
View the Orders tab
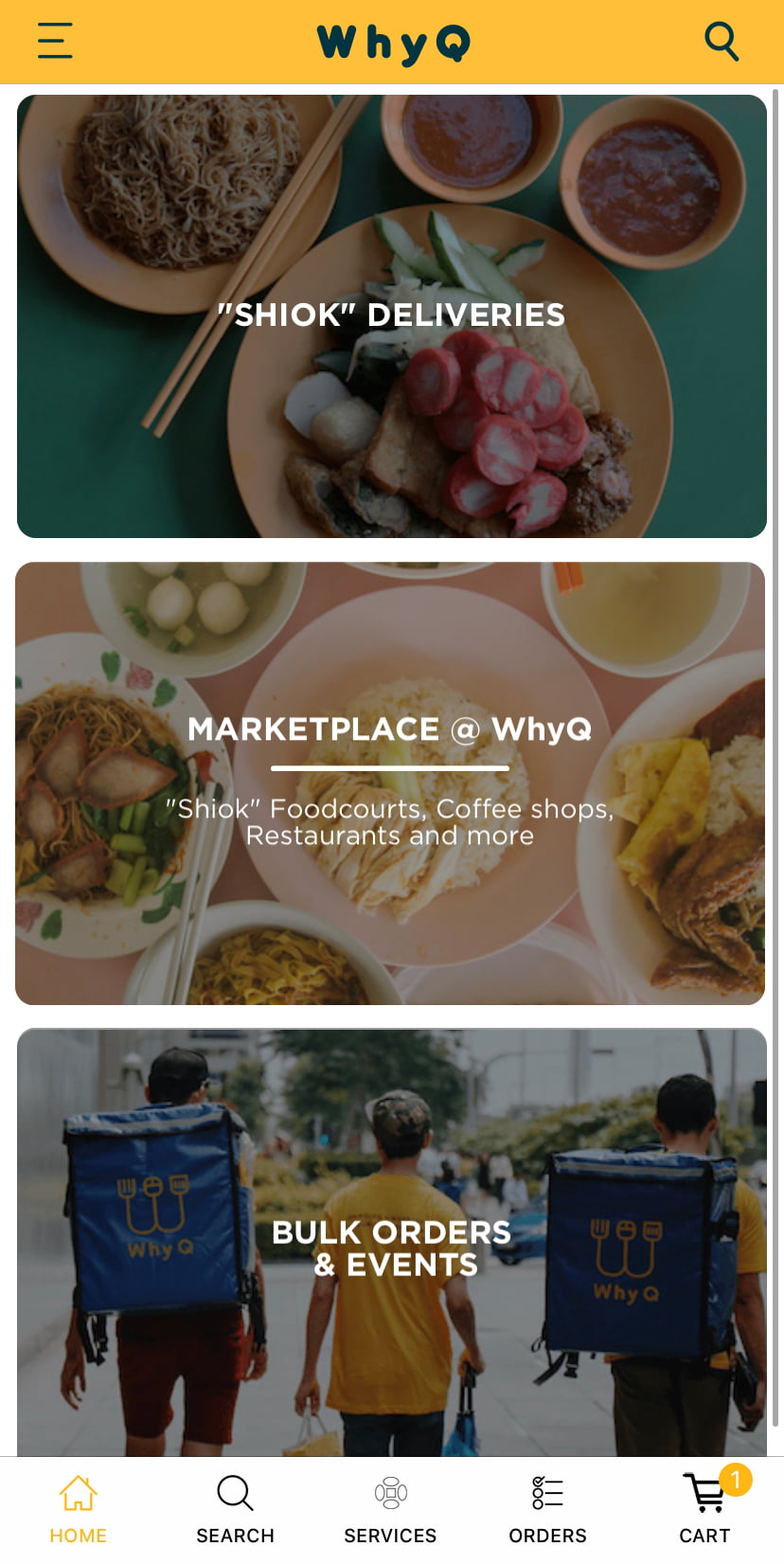pyautogui.click(x=547, y=1509)
